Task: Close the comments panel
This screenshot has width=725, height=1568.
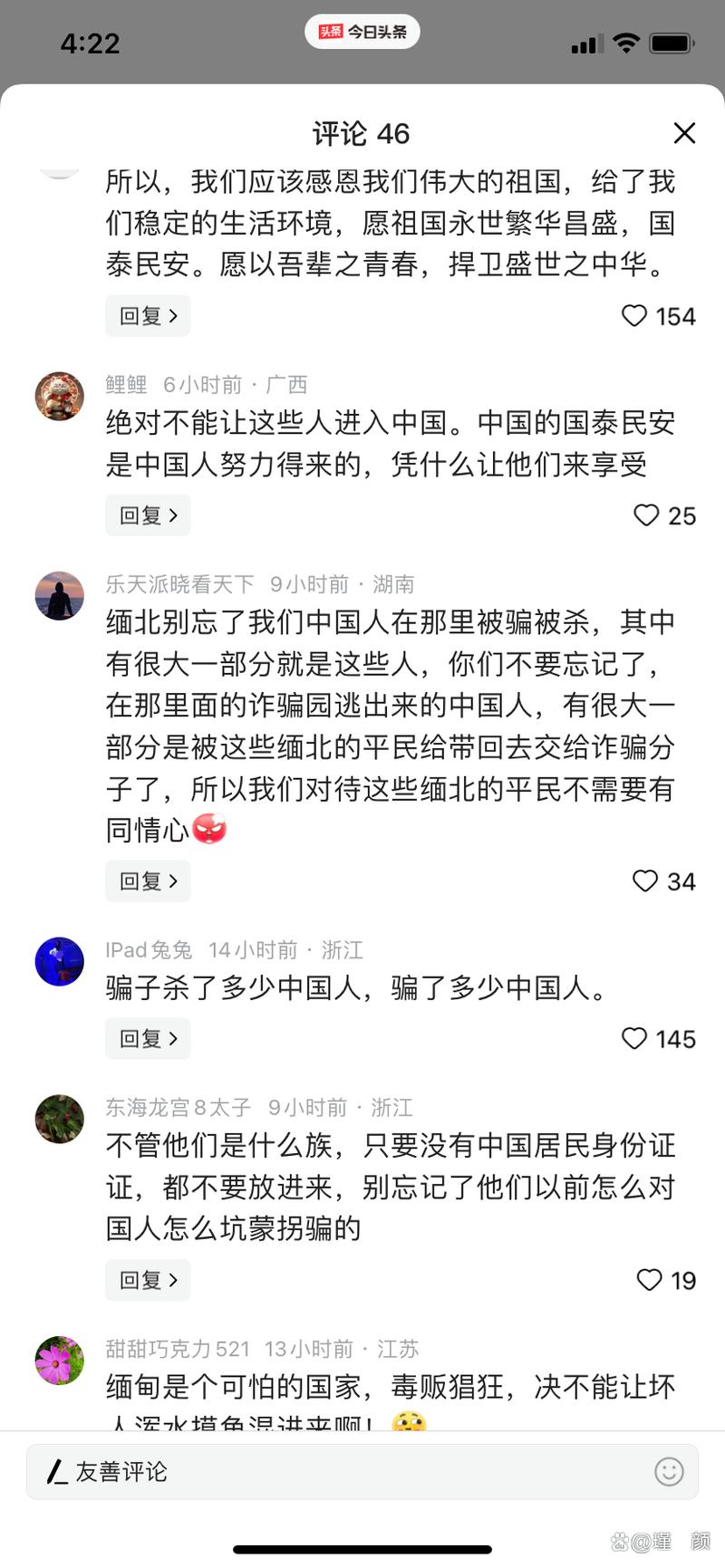Action: pos(684,133)
